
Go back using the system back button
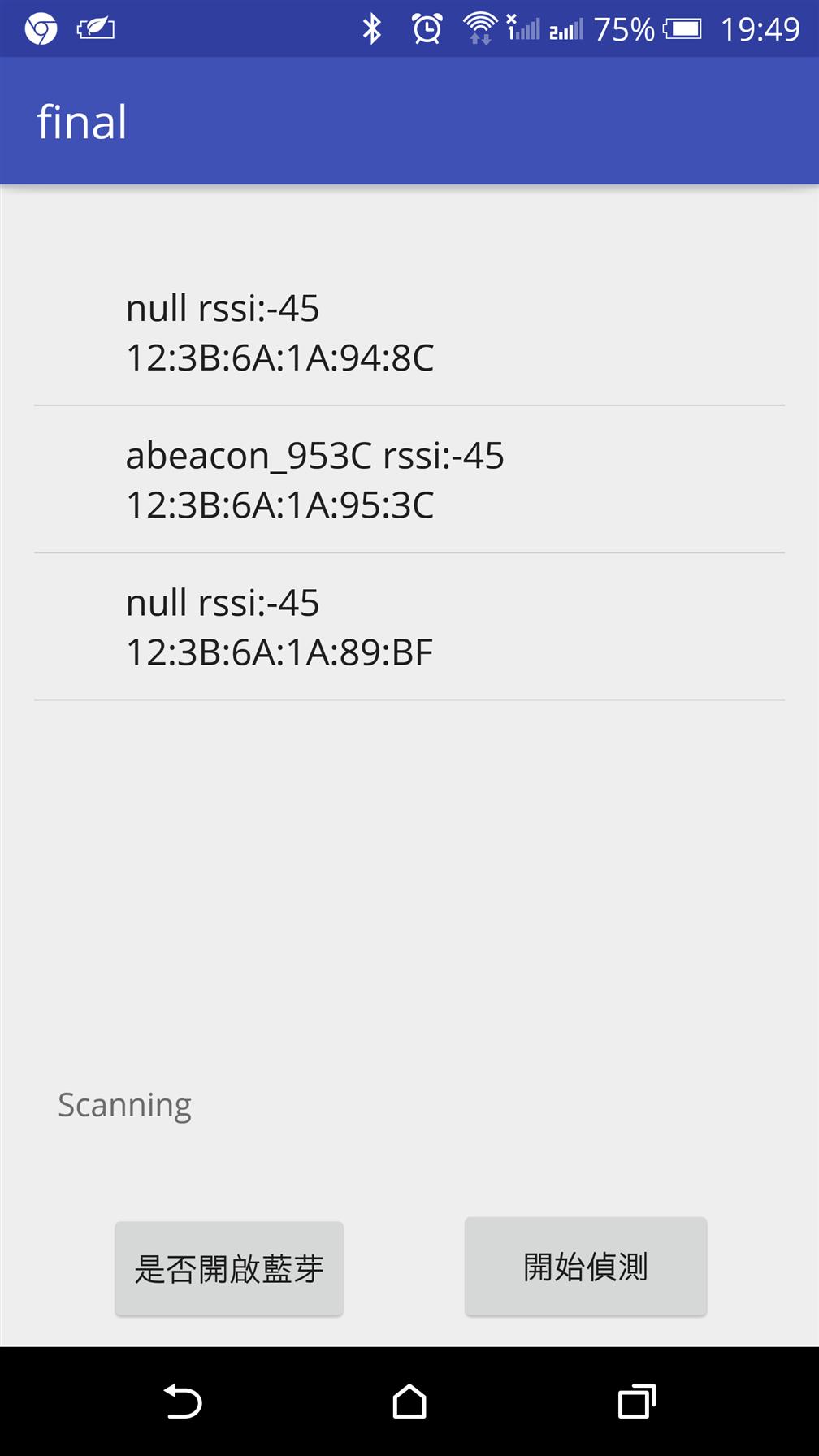pyautogui.click(x=183, y=1402)
